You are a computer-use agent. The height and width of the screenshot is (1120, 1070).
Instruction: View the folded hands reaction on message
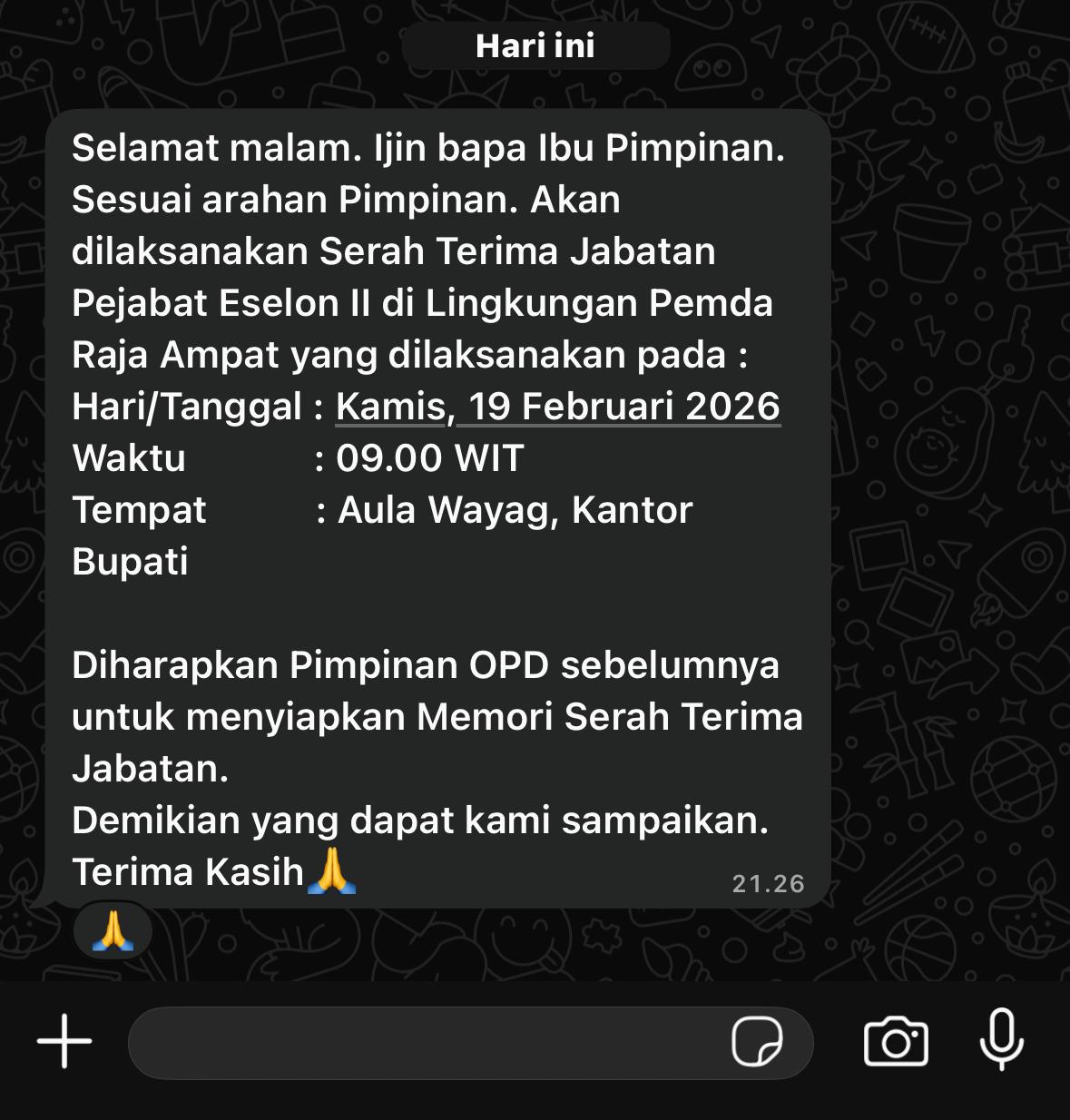113,932
